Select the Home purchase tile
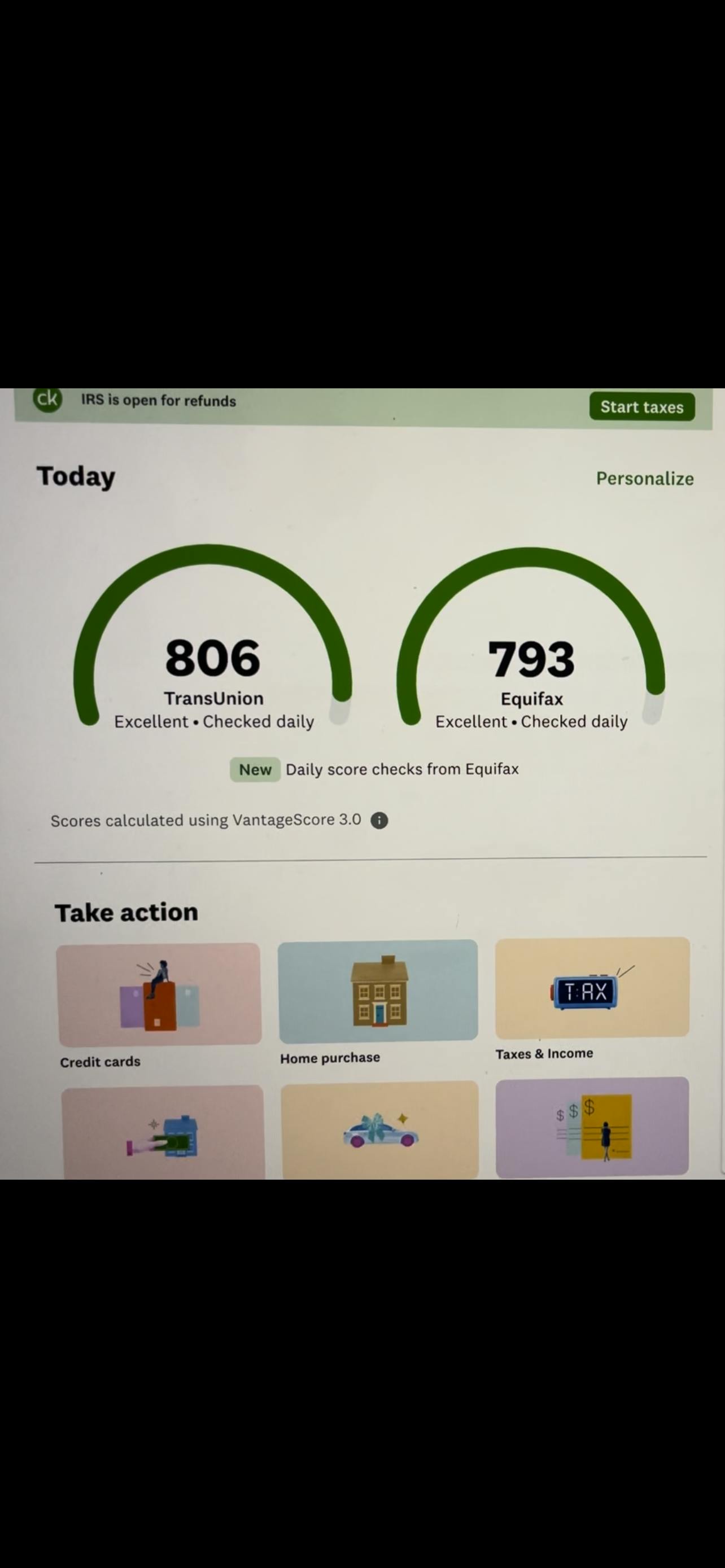 click(378, 992)
